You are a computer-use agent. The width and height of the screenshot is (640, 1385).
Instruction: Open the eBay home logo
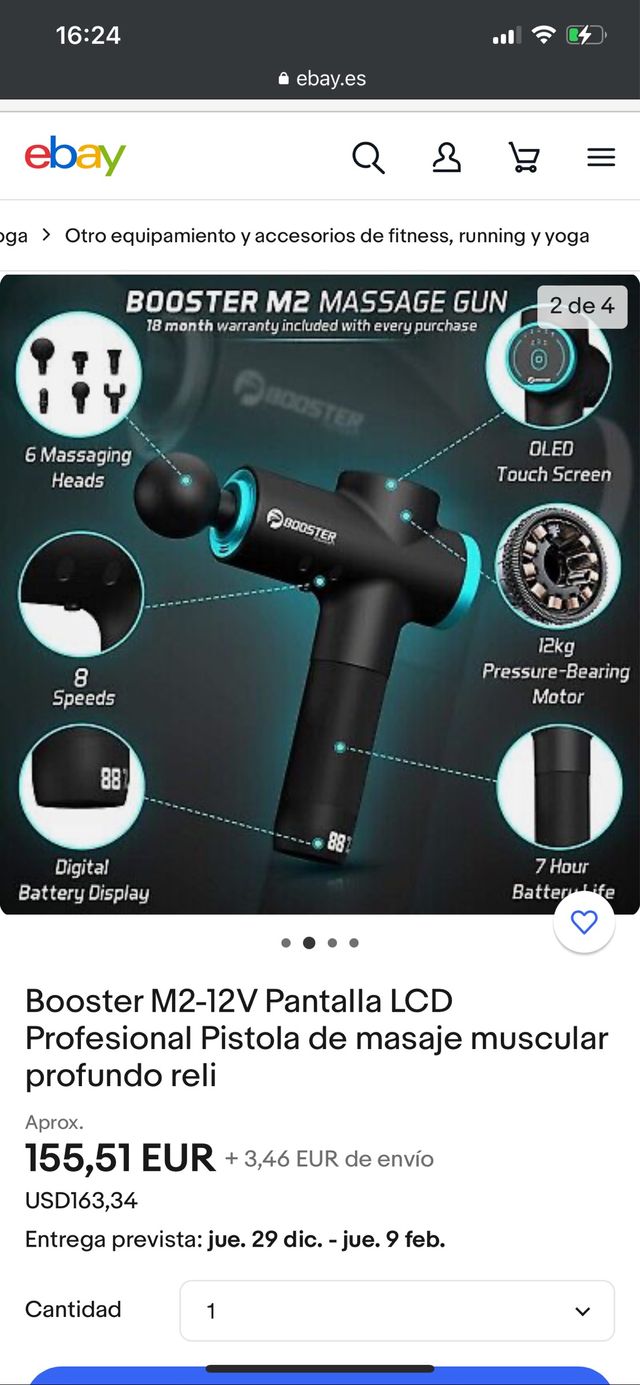coord(75,157)
